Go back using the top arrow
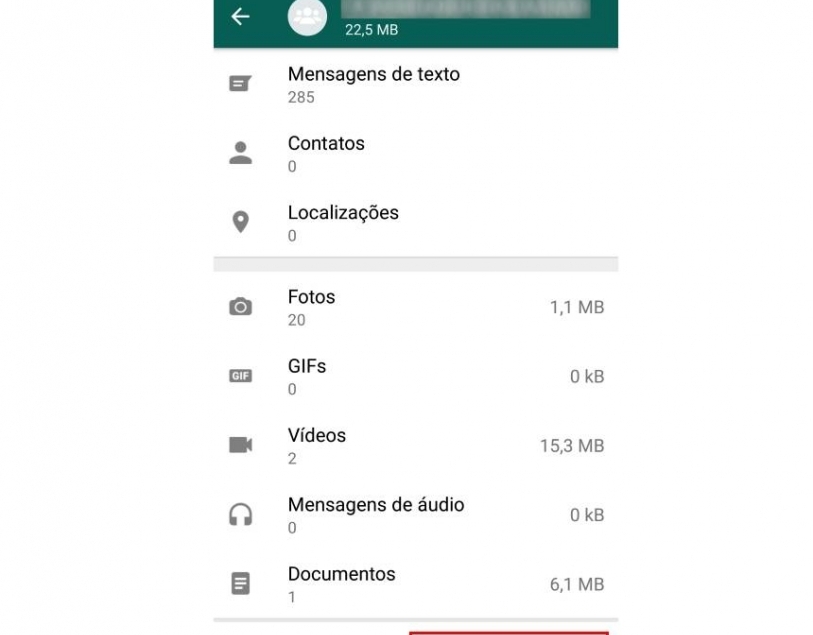Image resolution: width=813 pixels, height=635 pixels. (x=240, y=17)
